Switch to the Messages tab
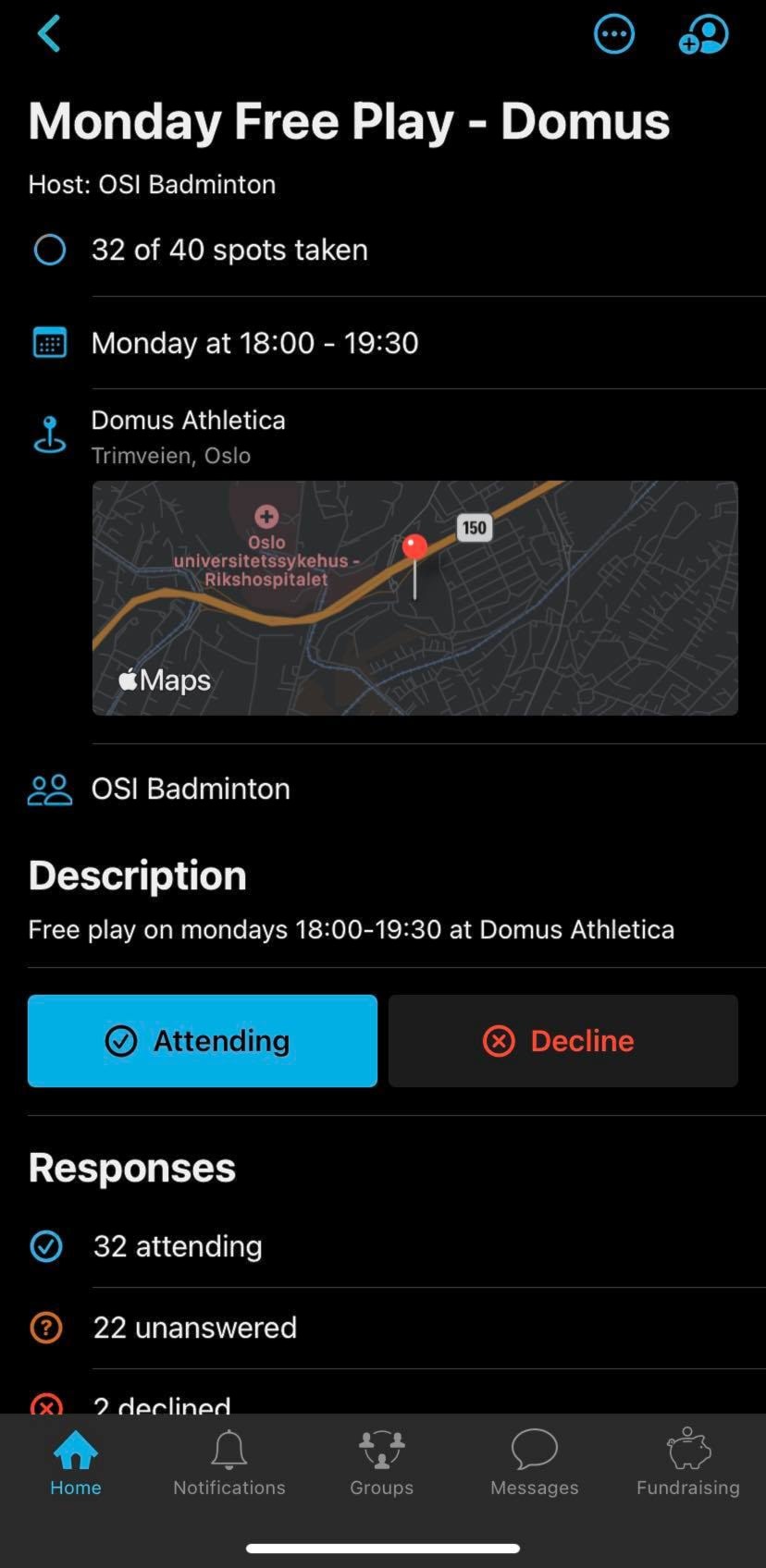Viewport: 766px width, 1568px height. 535,1462
